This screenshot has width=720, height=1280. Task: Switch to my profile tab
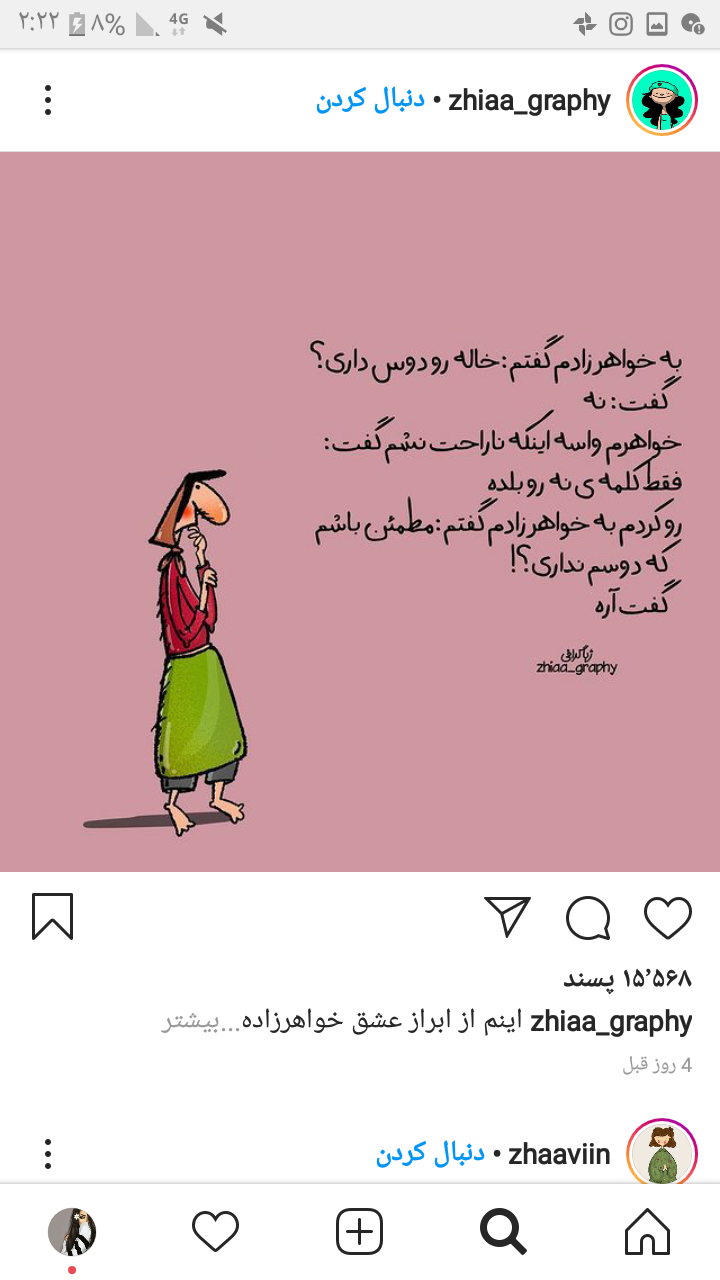click(72, 1231)
